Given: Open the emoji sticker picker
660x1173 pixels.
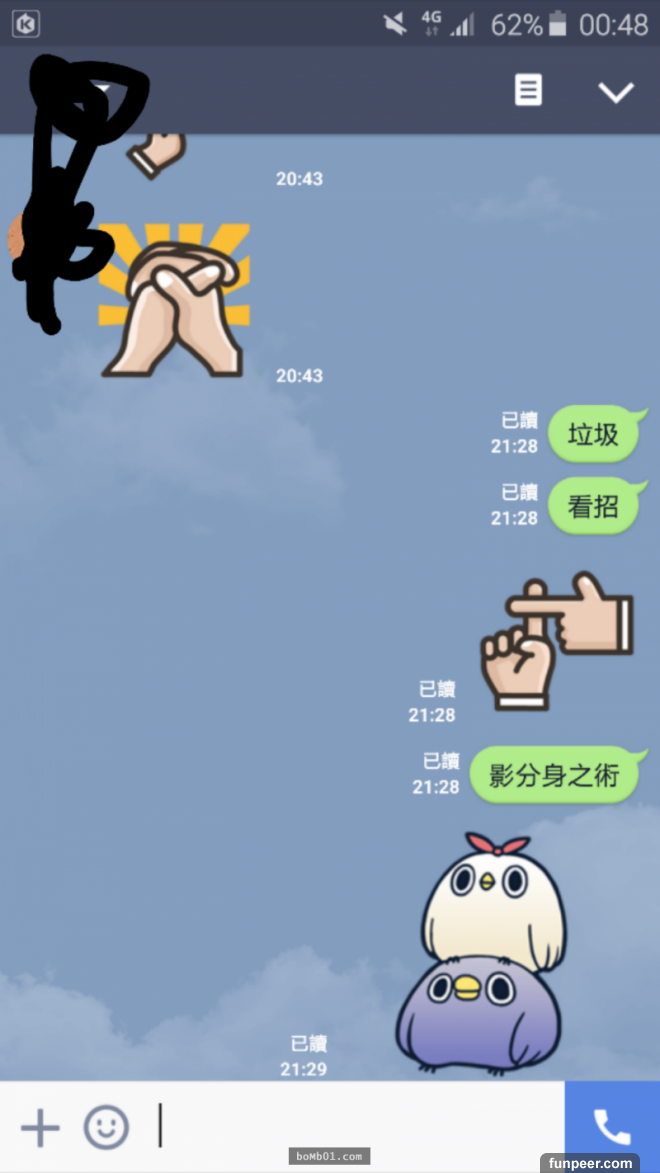Looking at the screenshot, I should point(106,1128).
